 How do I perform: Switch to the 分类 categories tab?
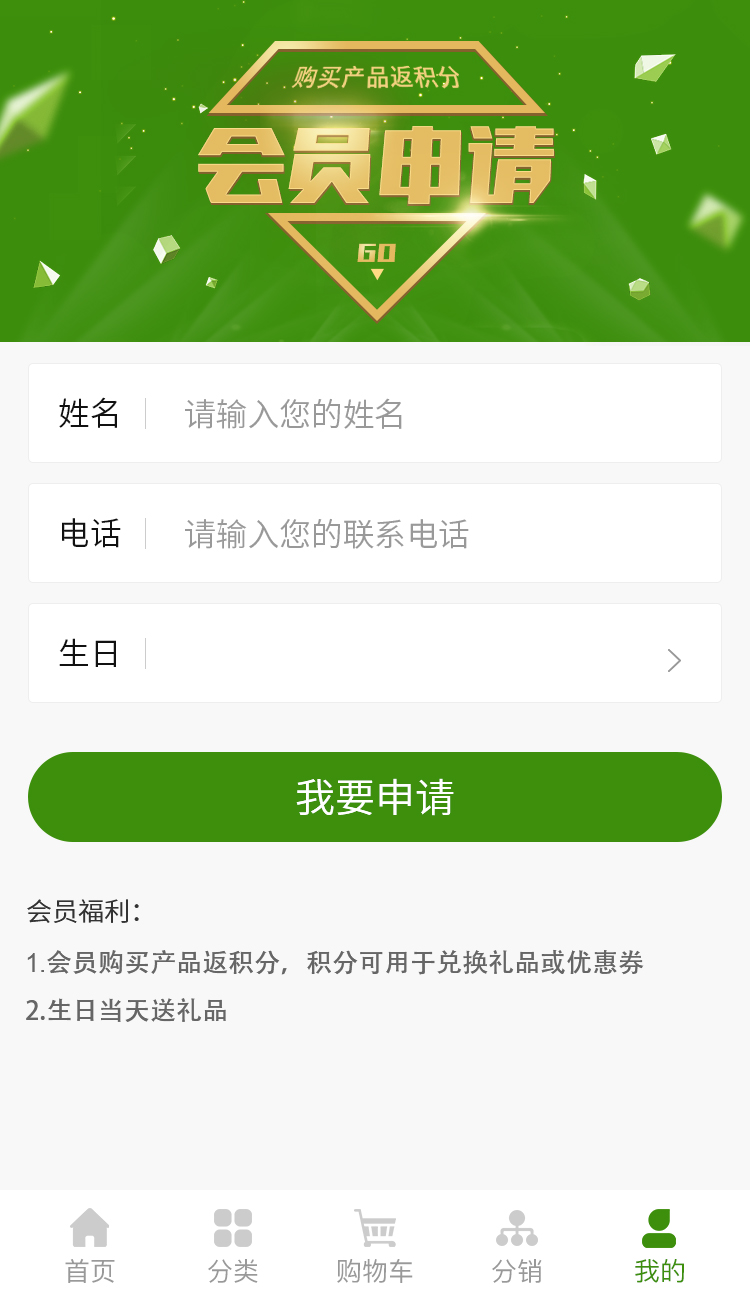pyautogui.click(x=233, y=1245)
